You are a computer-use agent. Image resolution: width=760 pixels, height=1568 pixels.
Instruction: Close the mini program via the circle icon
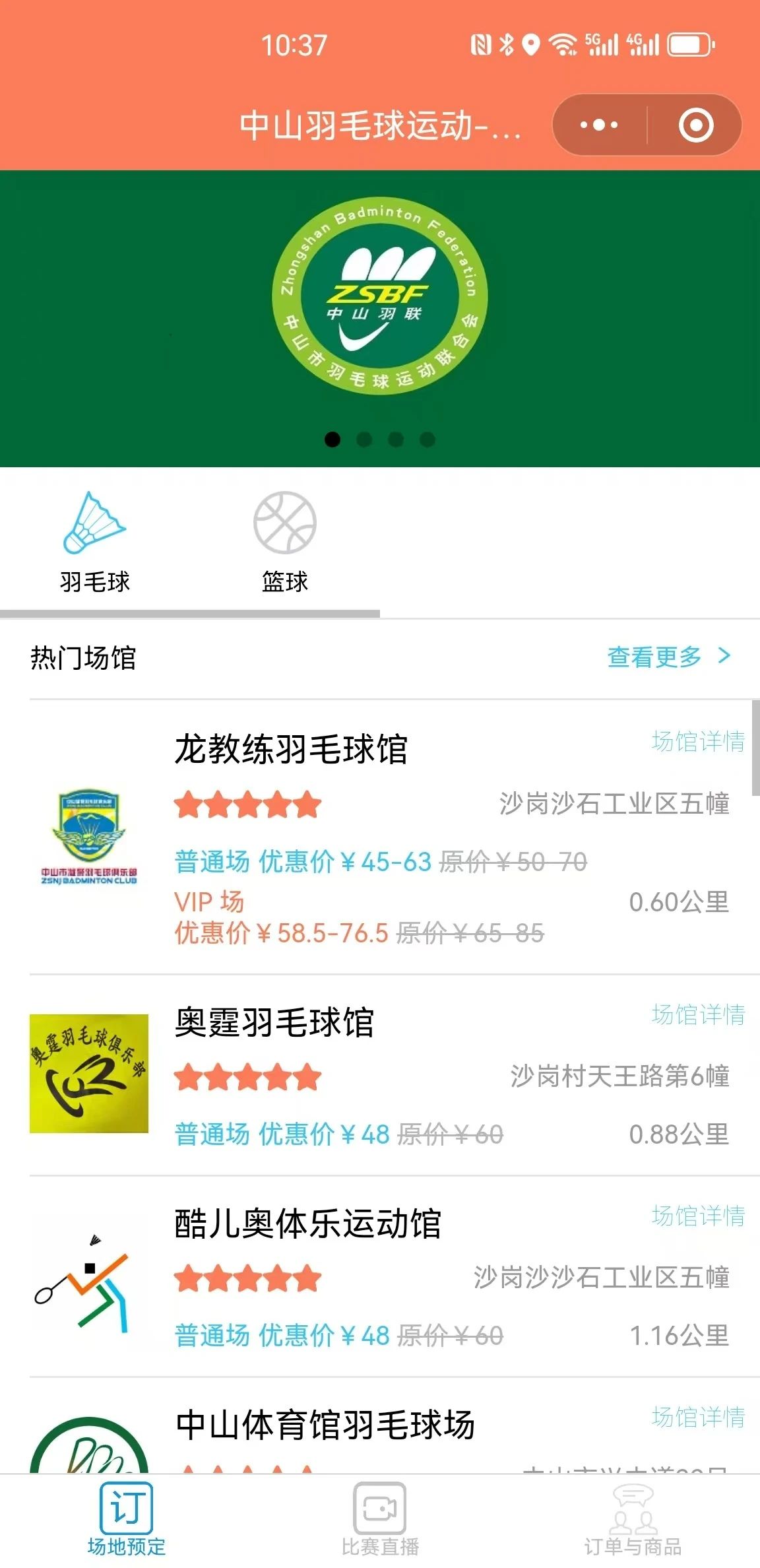pos(696,125)
